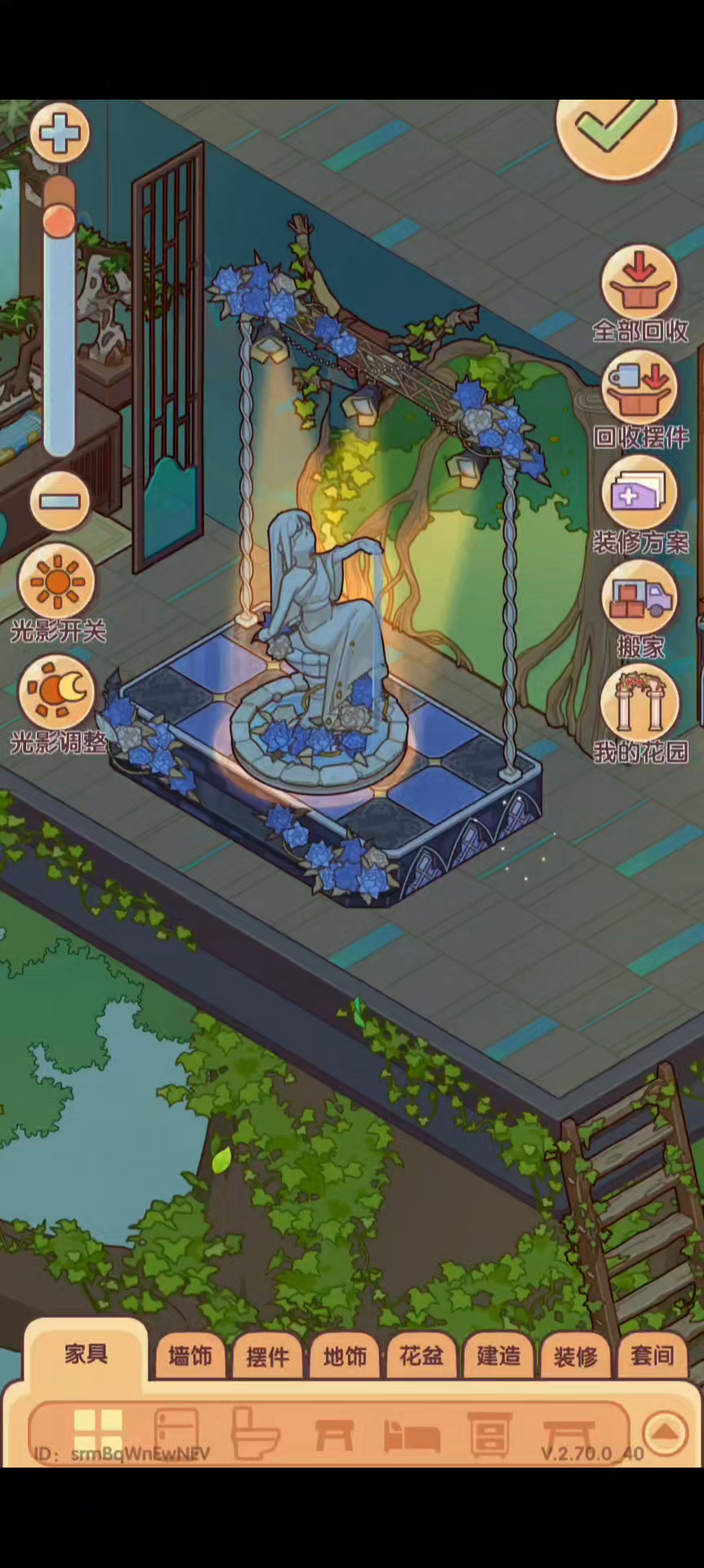Open 光影调整 lighting adjustment

57,694
